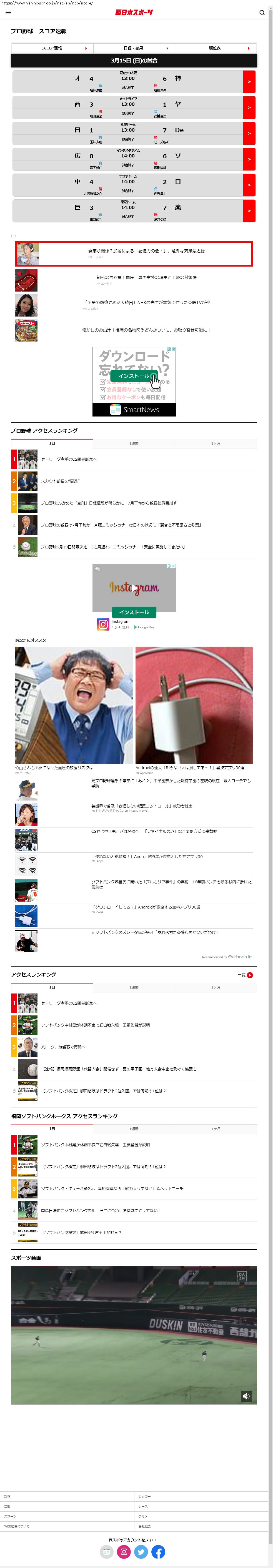This screenshot has width=273, height=1568.
Task: Open the hamburger menu
Action: click(x=8, y=12)
